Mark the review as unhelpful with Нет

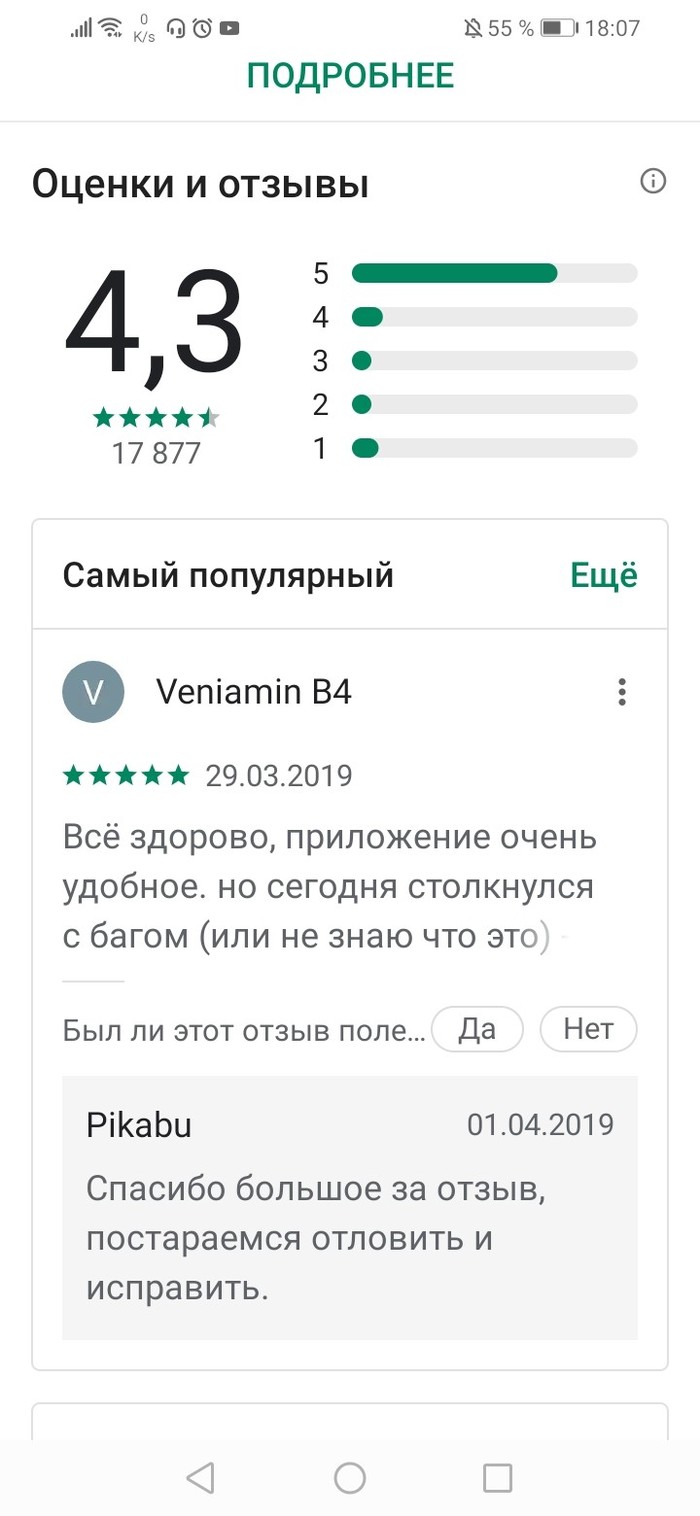pos(588,1030)
